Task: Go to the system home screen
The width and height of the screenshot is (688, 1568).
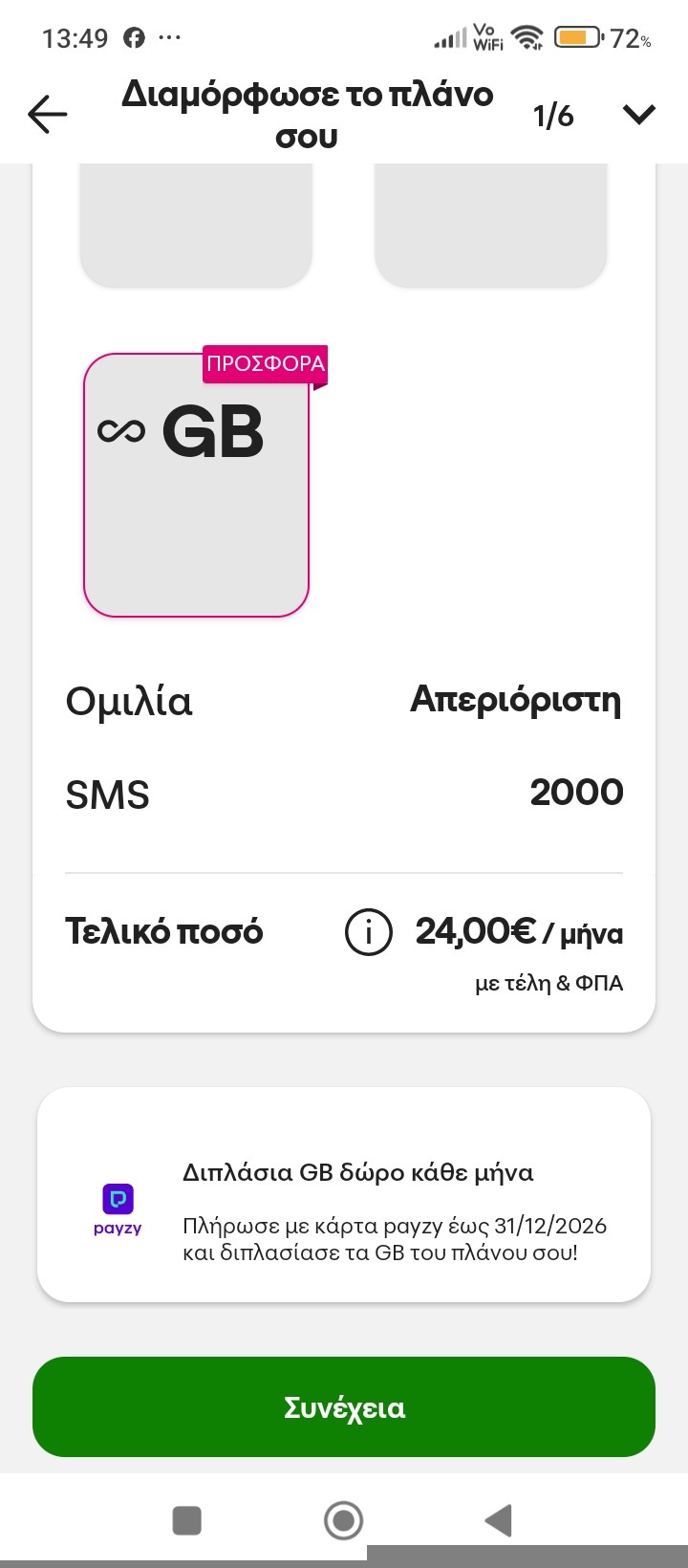Action: tap(344, 1519)
